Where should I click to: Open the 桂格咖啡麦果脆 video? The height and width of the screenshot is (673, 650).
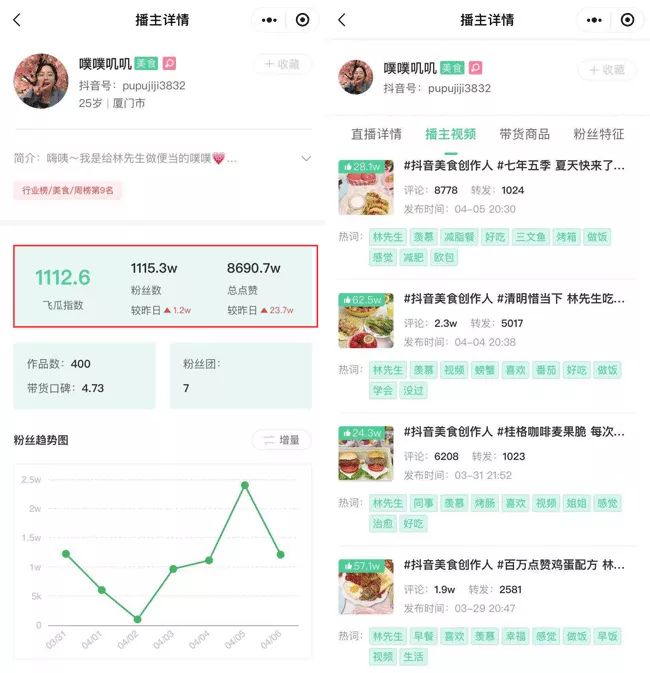(514, 432)
